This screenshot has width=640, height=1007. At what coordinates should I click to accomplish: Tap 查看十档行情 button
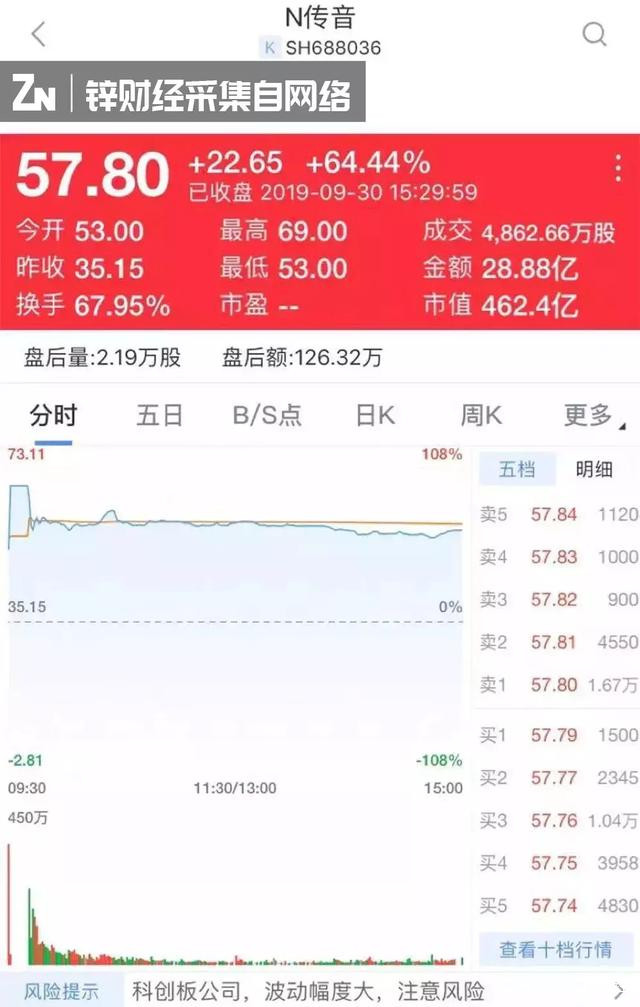pyautogui.click(x=556, y=949)
